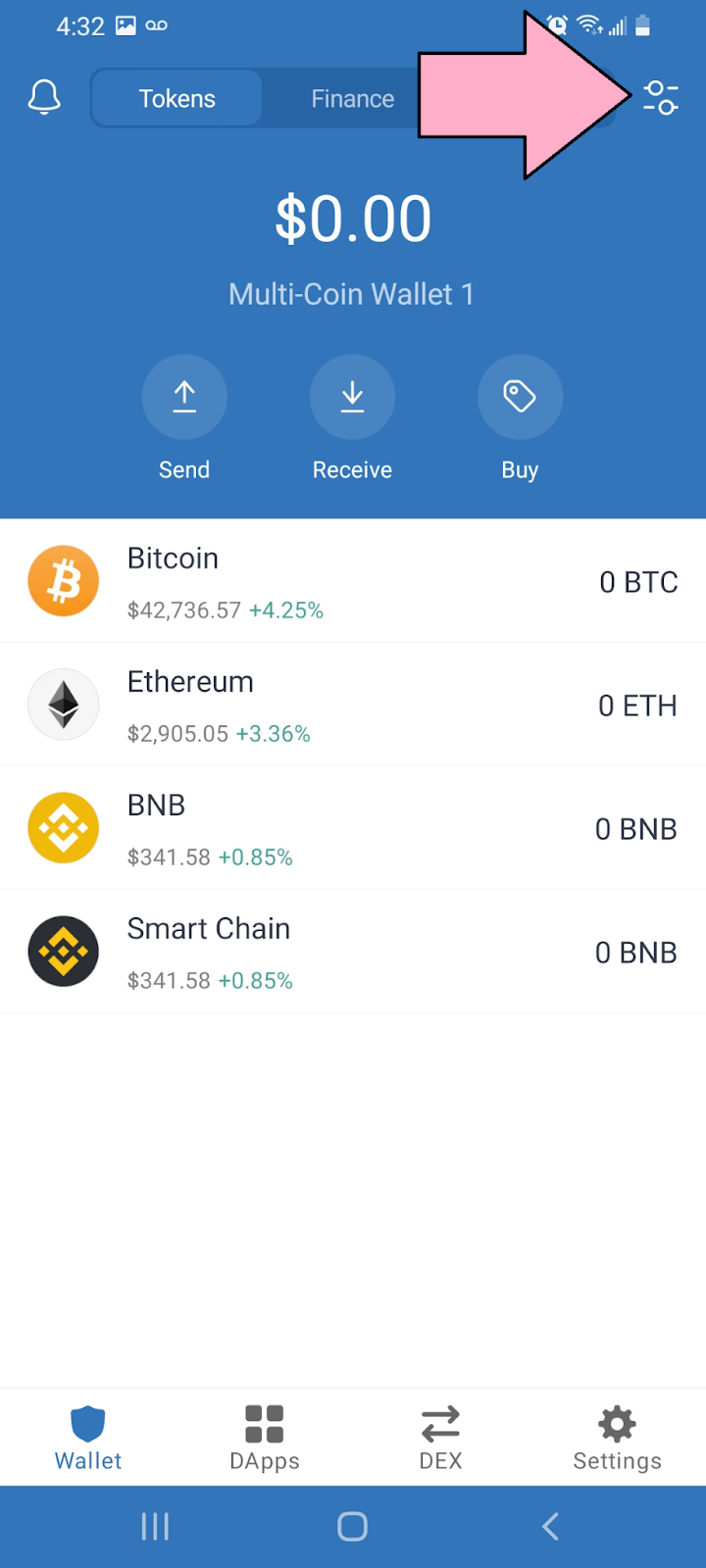
Task: Tap the Smart Chain coin logo
Action: (64, 951)
